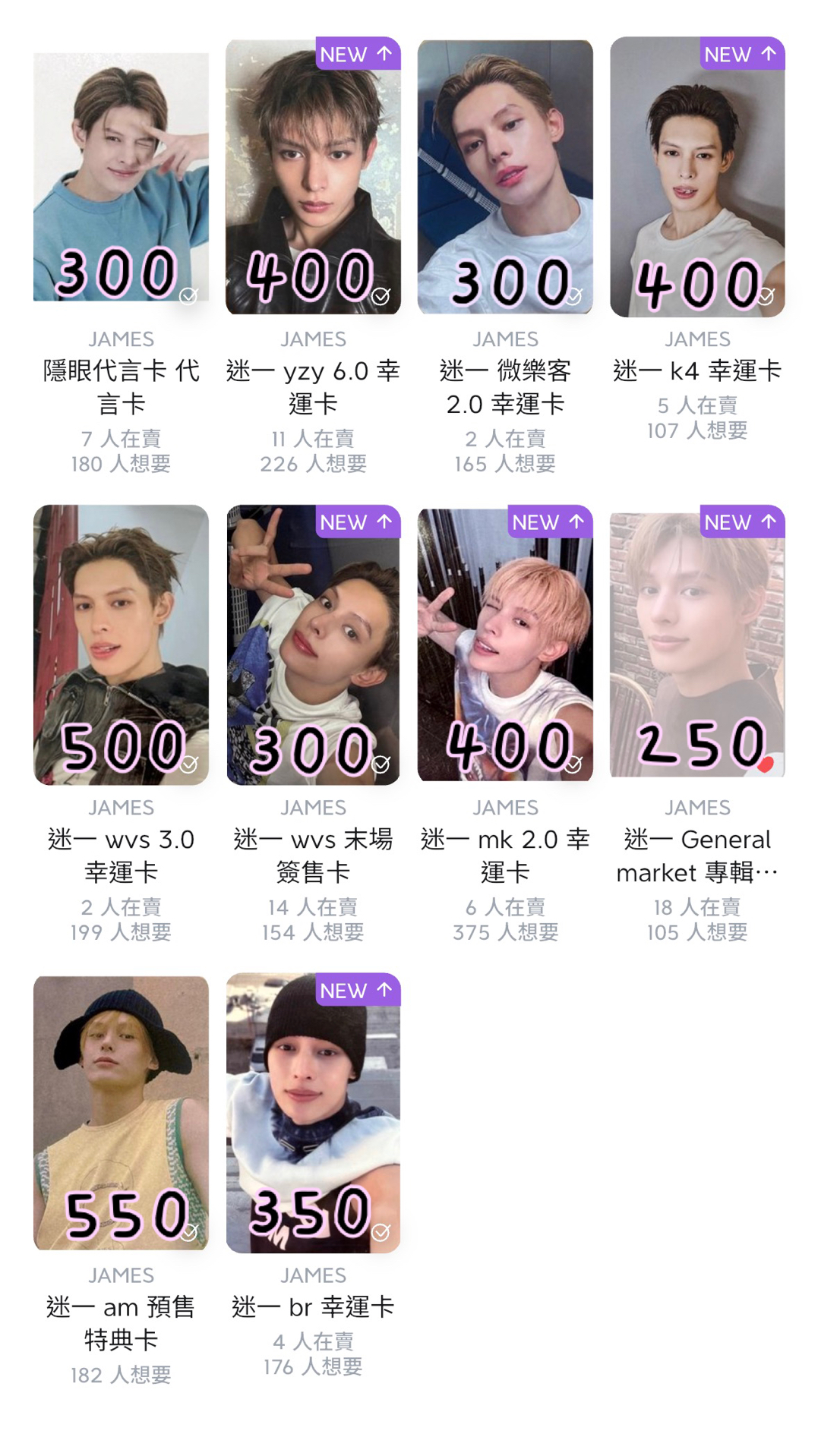The width and height of the screenshot is (818, 1456).
Task: Click the up arrow in the k4 card NEW badge
Action: (769, 54)
